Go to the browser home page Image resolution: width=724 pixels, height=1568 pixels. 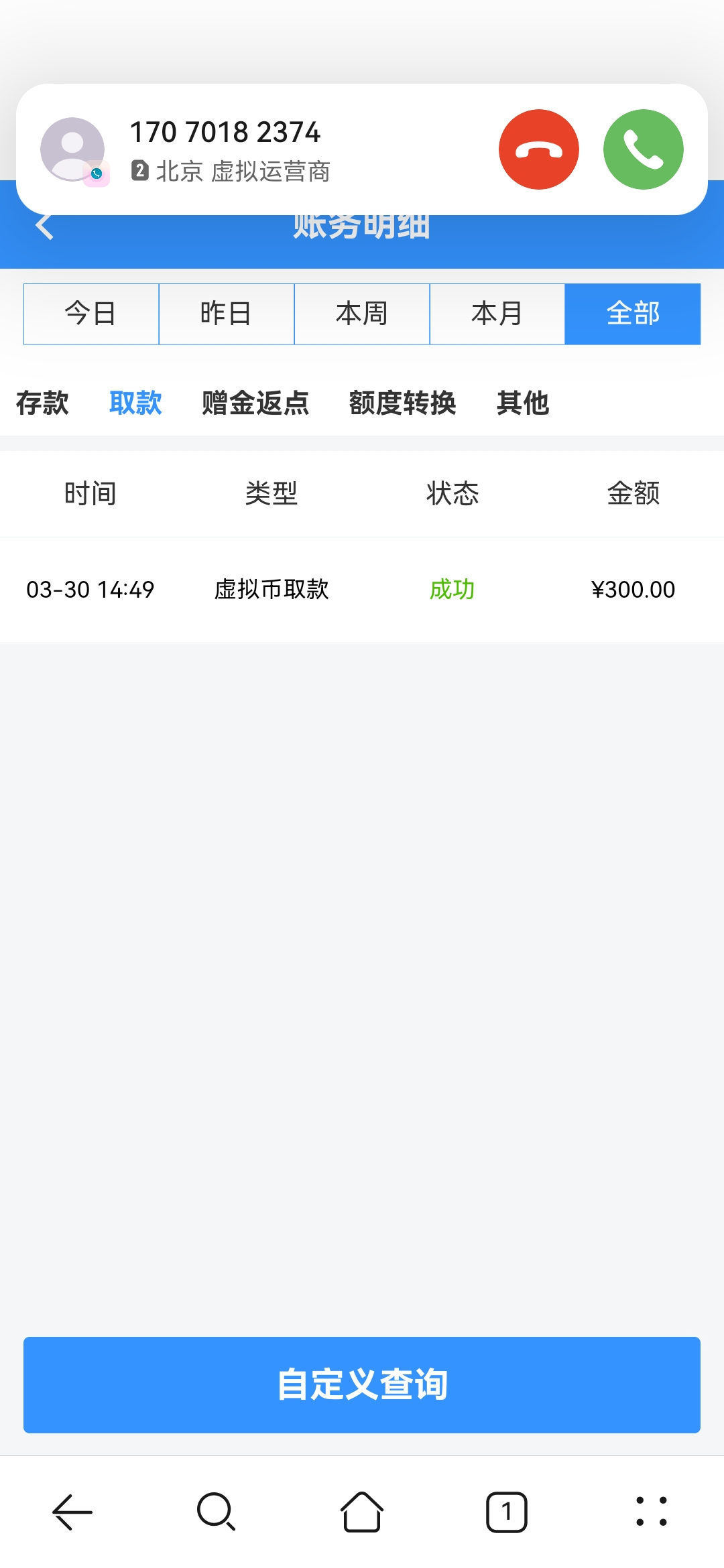(362, 1512)
